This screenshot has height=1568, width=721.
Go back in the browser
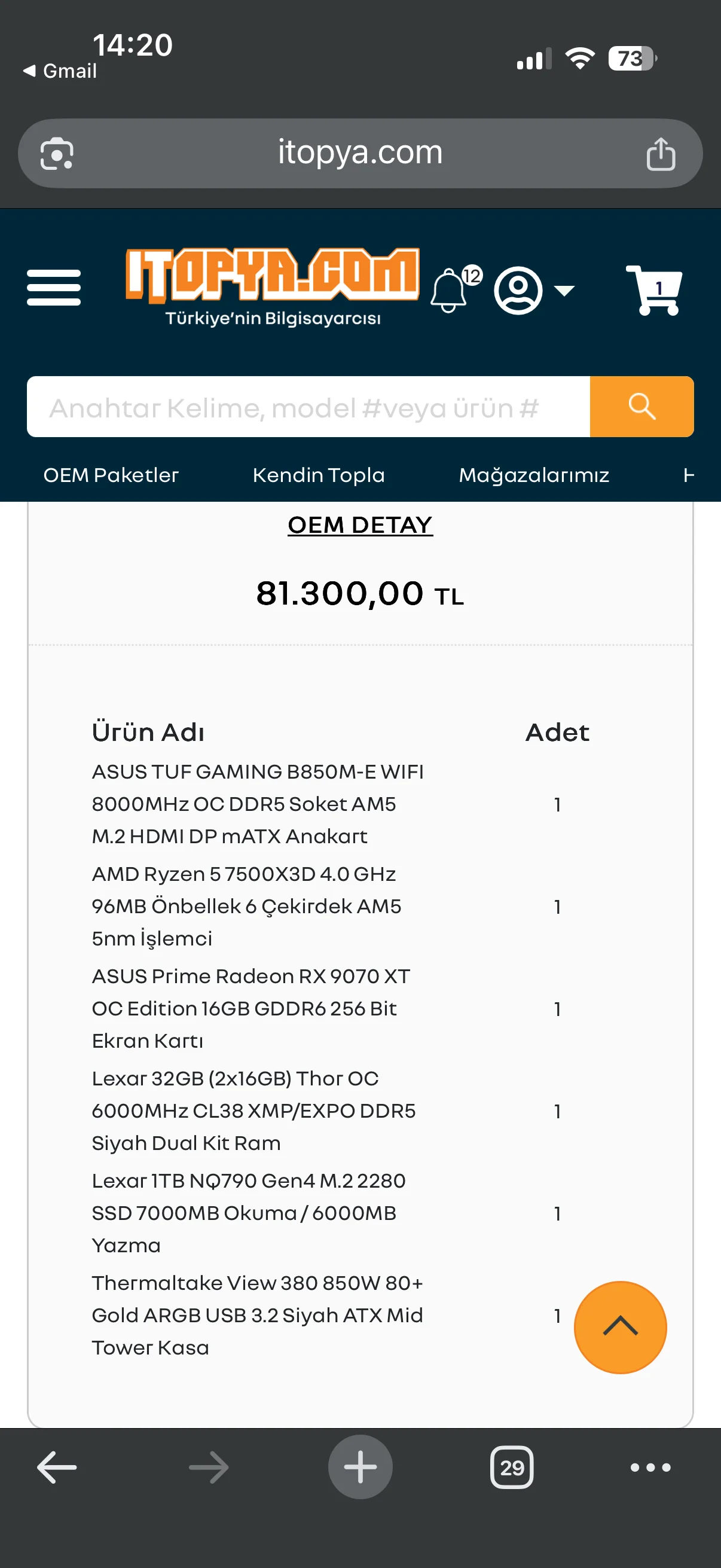pos(57,1467)
